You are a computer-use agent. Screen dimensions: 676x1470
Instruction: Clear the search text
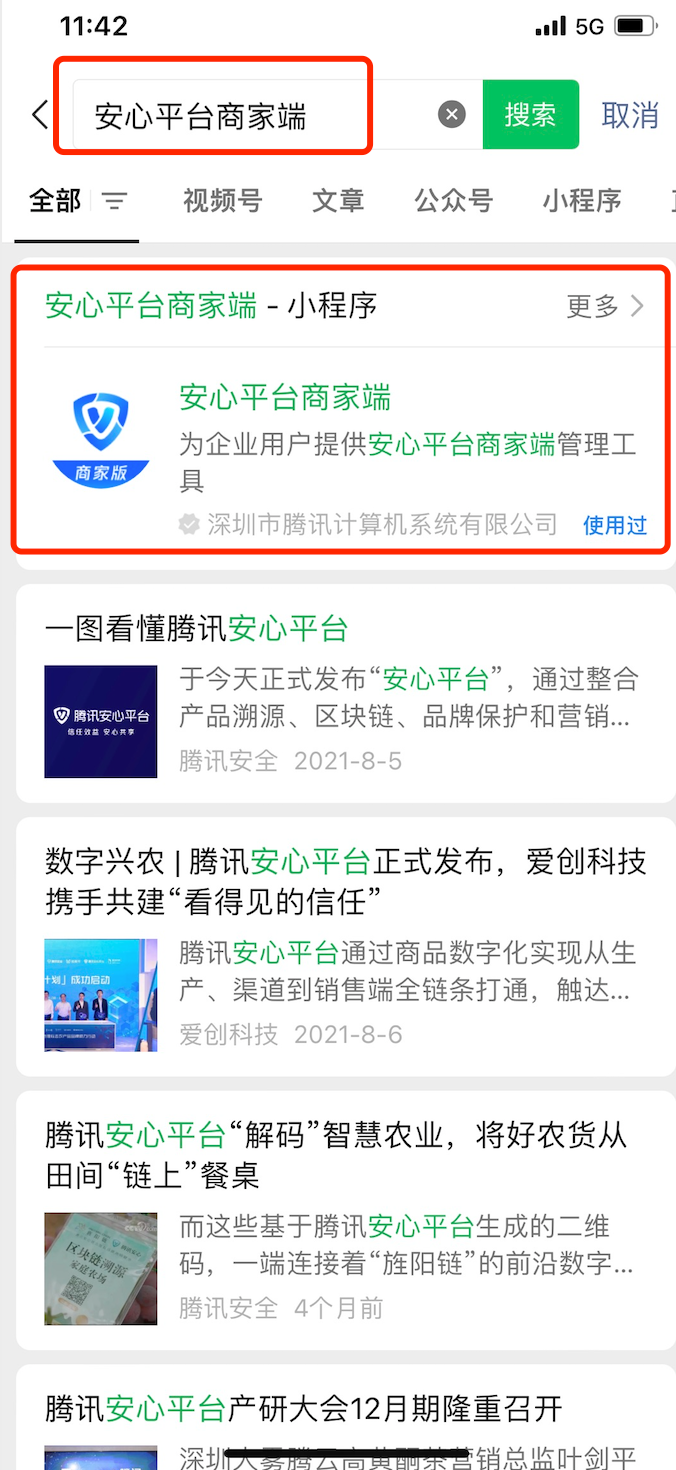coord(452,115)
